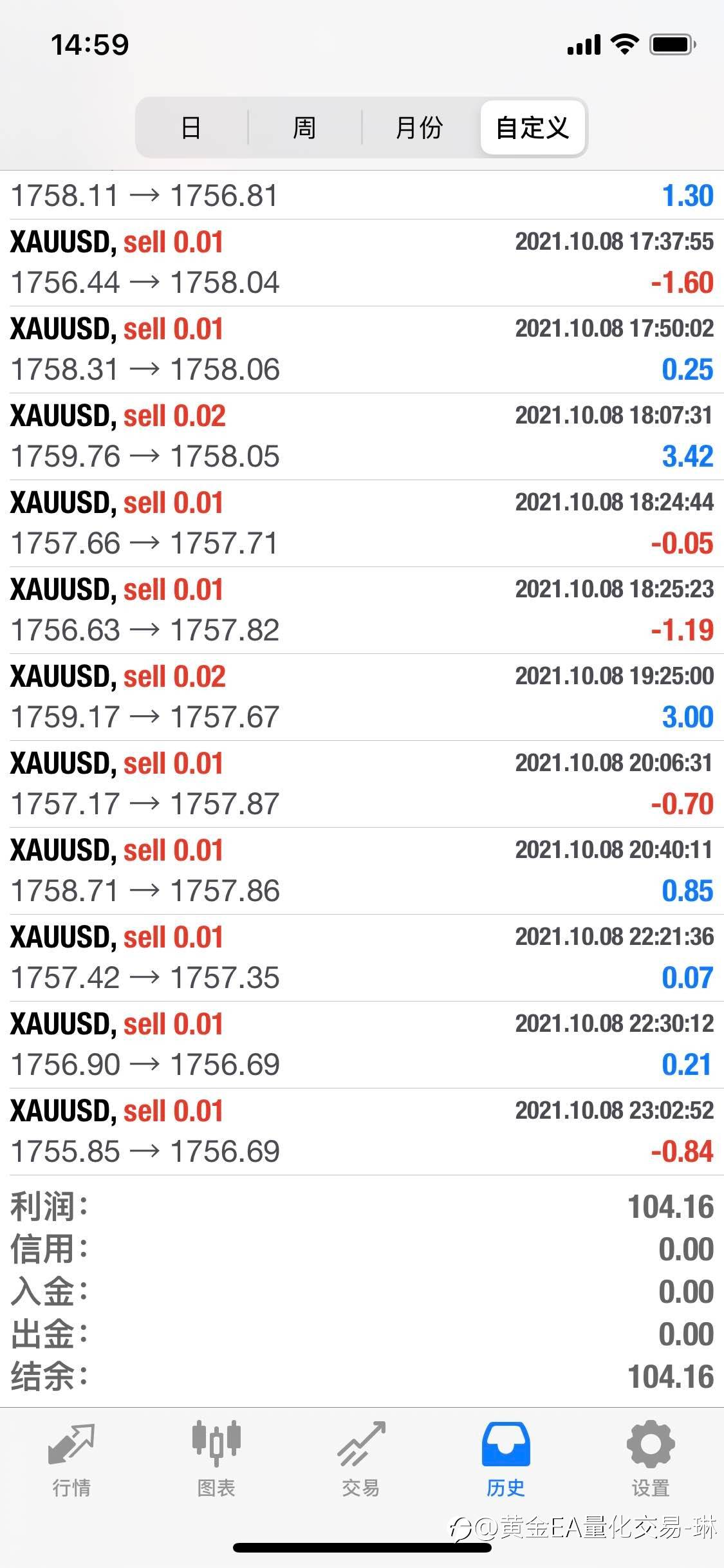Open trade details for 19:25:00 entry
This screenshot has height=1568, width=724.
click(x=362, y=697)
